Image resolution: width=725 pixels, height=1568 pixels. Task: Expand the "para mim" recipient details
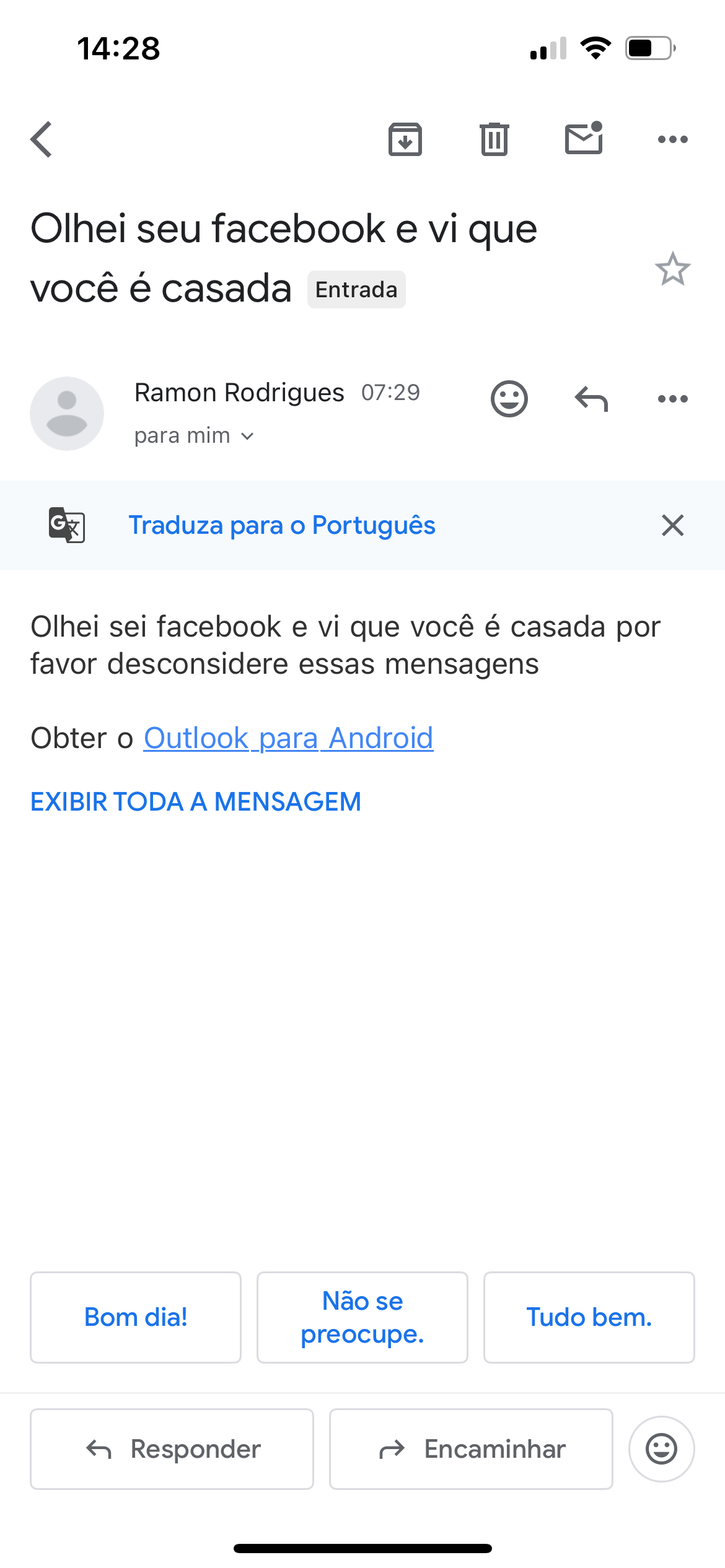click(194, 436)
